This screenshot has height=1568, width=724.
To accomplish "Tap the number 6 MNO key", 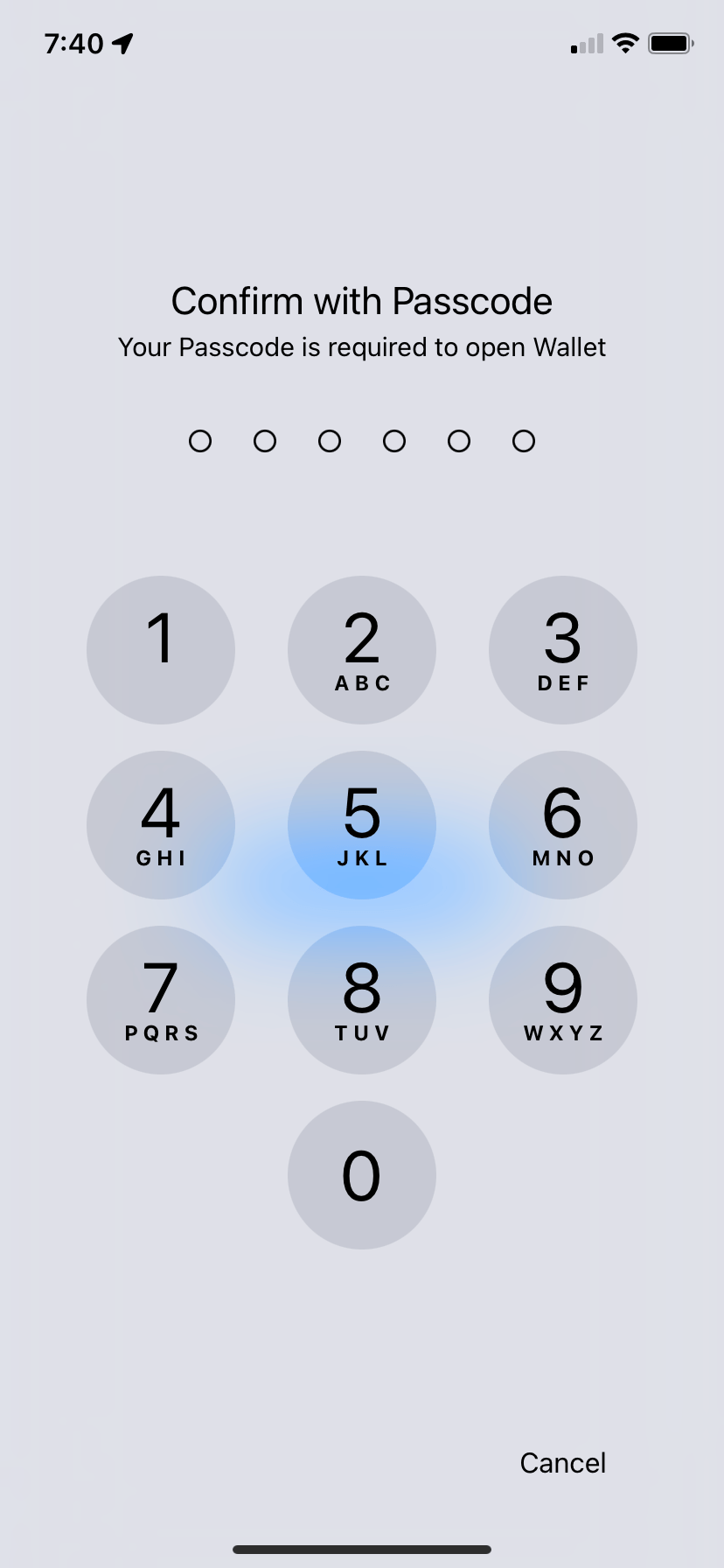I will [563, 824].
